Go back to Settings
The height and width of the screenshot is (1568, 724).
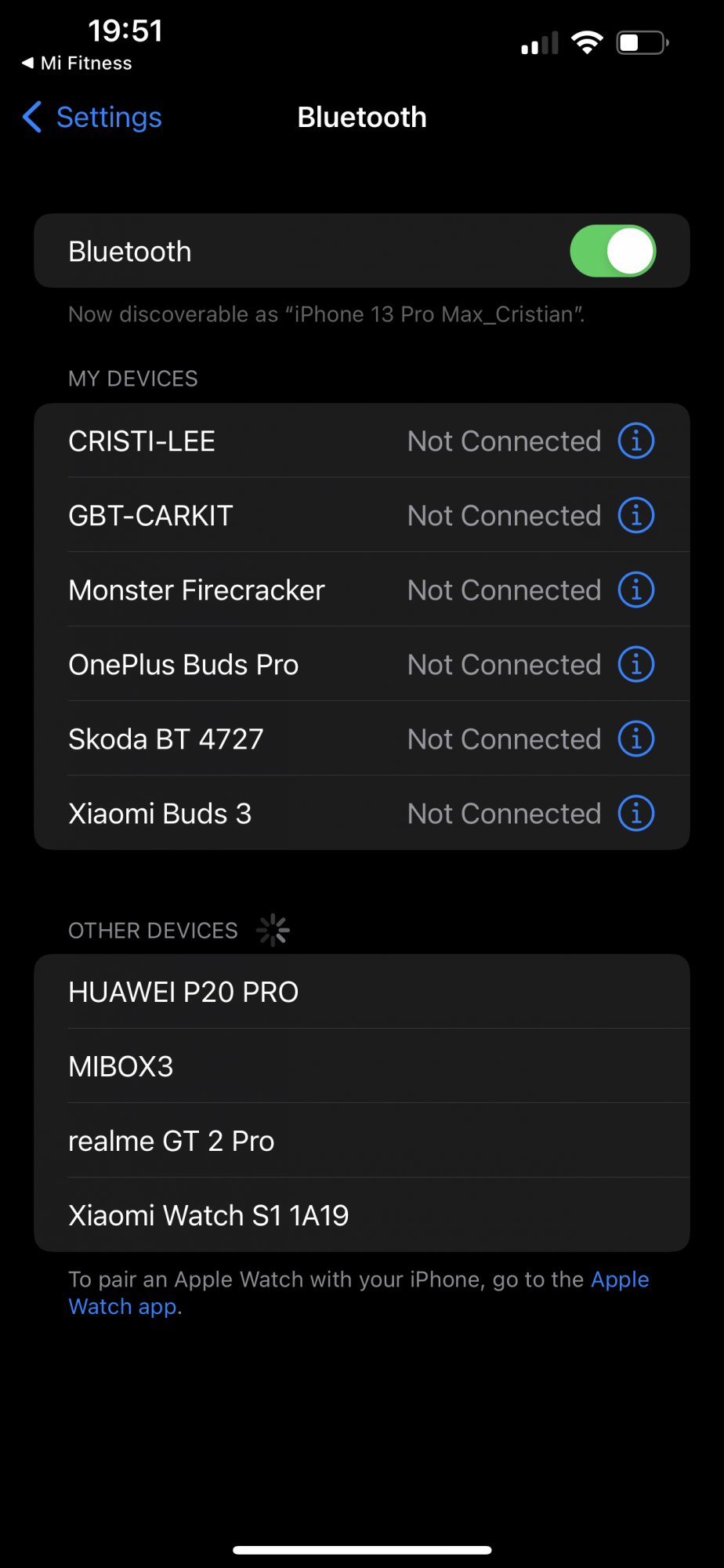click(x=92, y=118)
